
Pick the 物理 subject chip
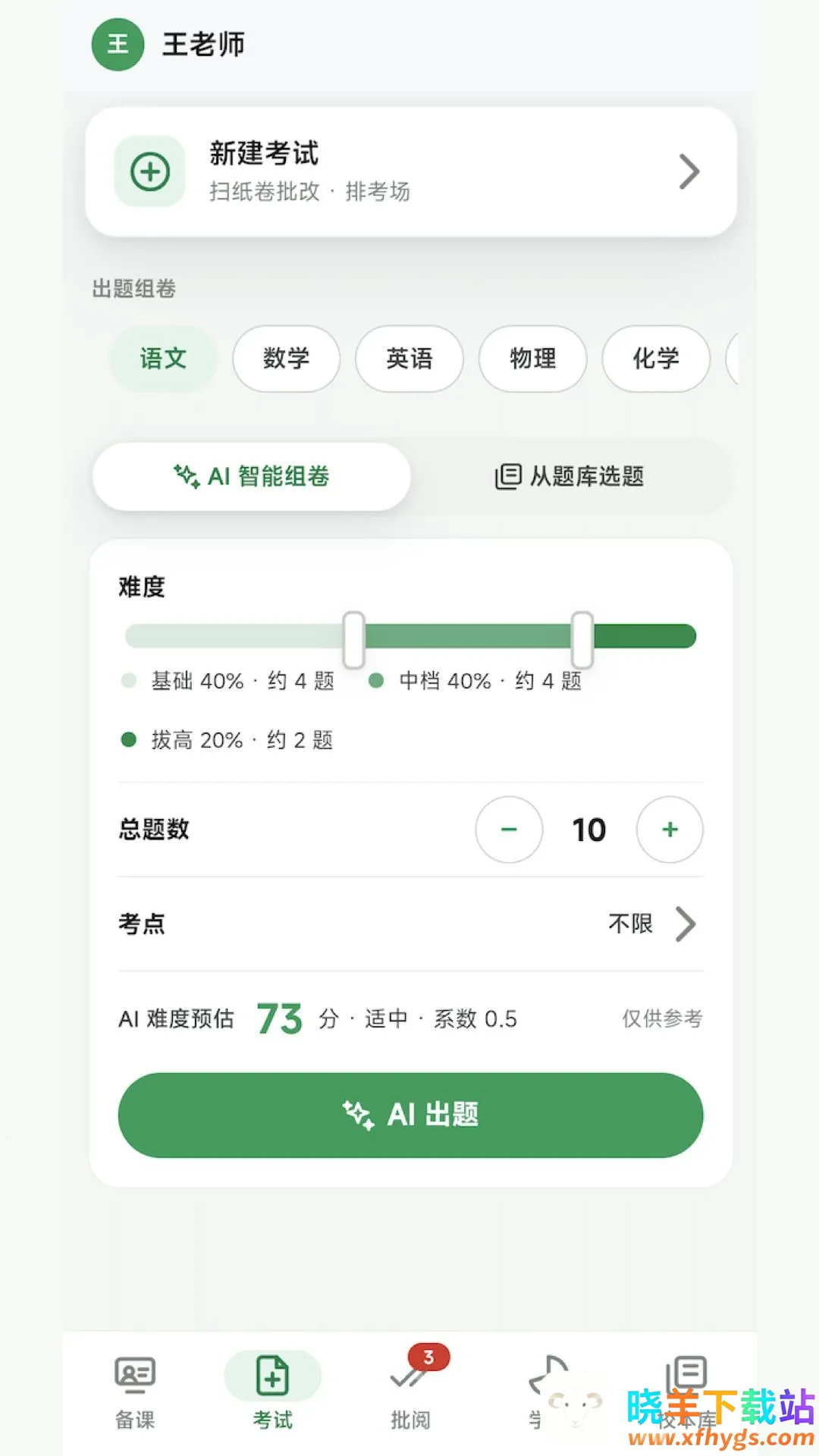(533, 359)
